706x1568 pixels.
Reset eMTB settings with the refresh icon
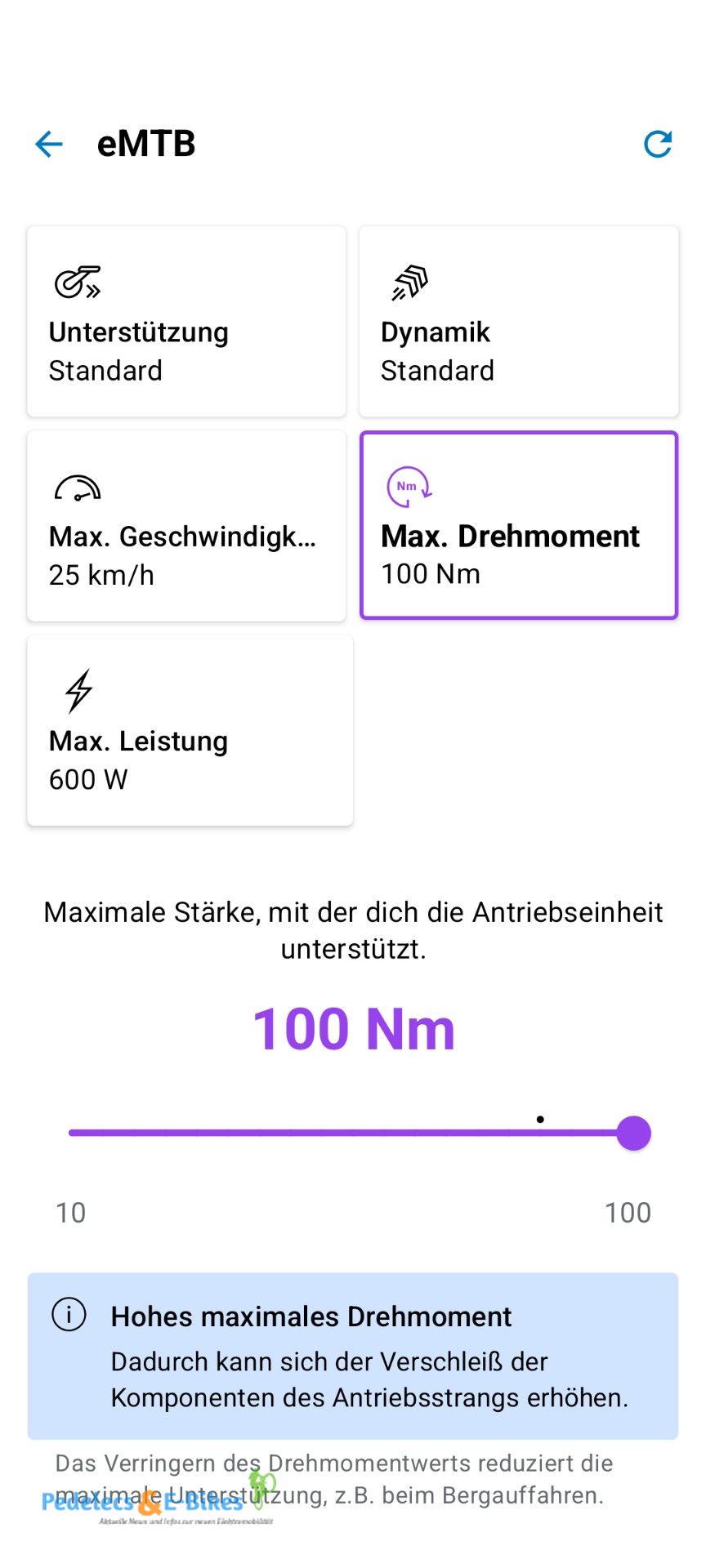click(x=658, y=145)
